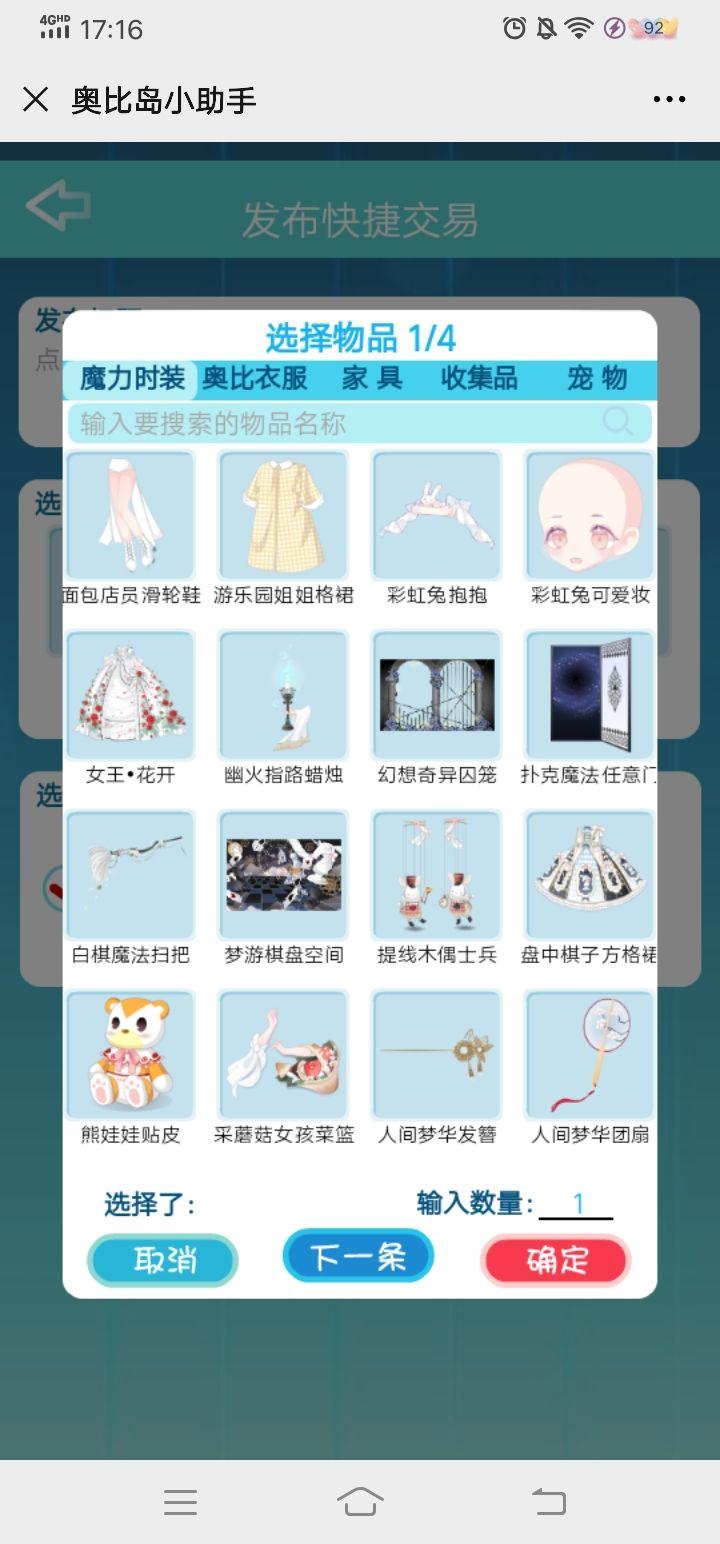The image size is (720, 1544).
Task: Close the 奥比岛小助手 mini program
Action: pos(36,99)
